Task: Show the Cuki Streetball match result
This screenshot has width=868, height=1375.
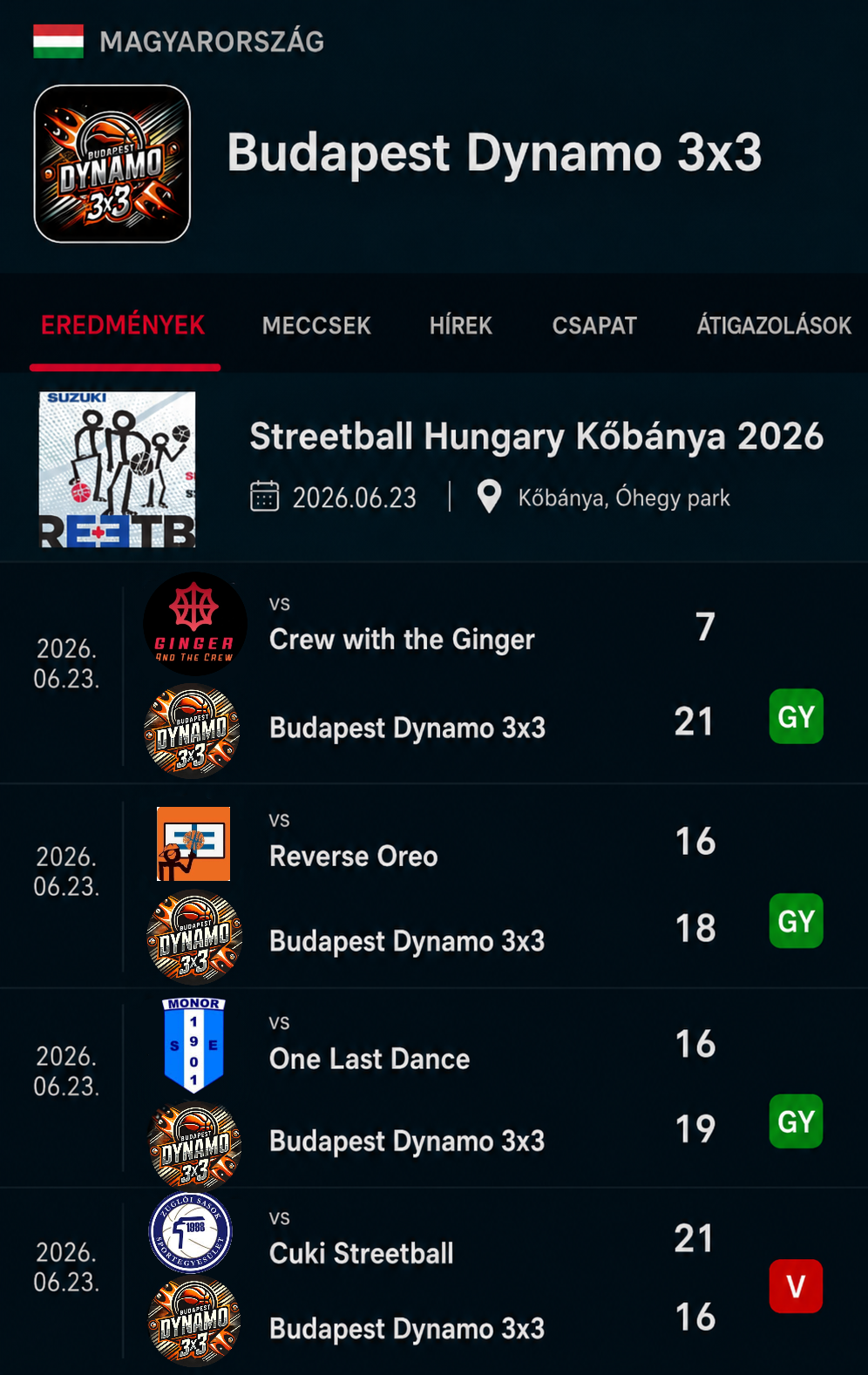Action: [x=434, y=1281]
